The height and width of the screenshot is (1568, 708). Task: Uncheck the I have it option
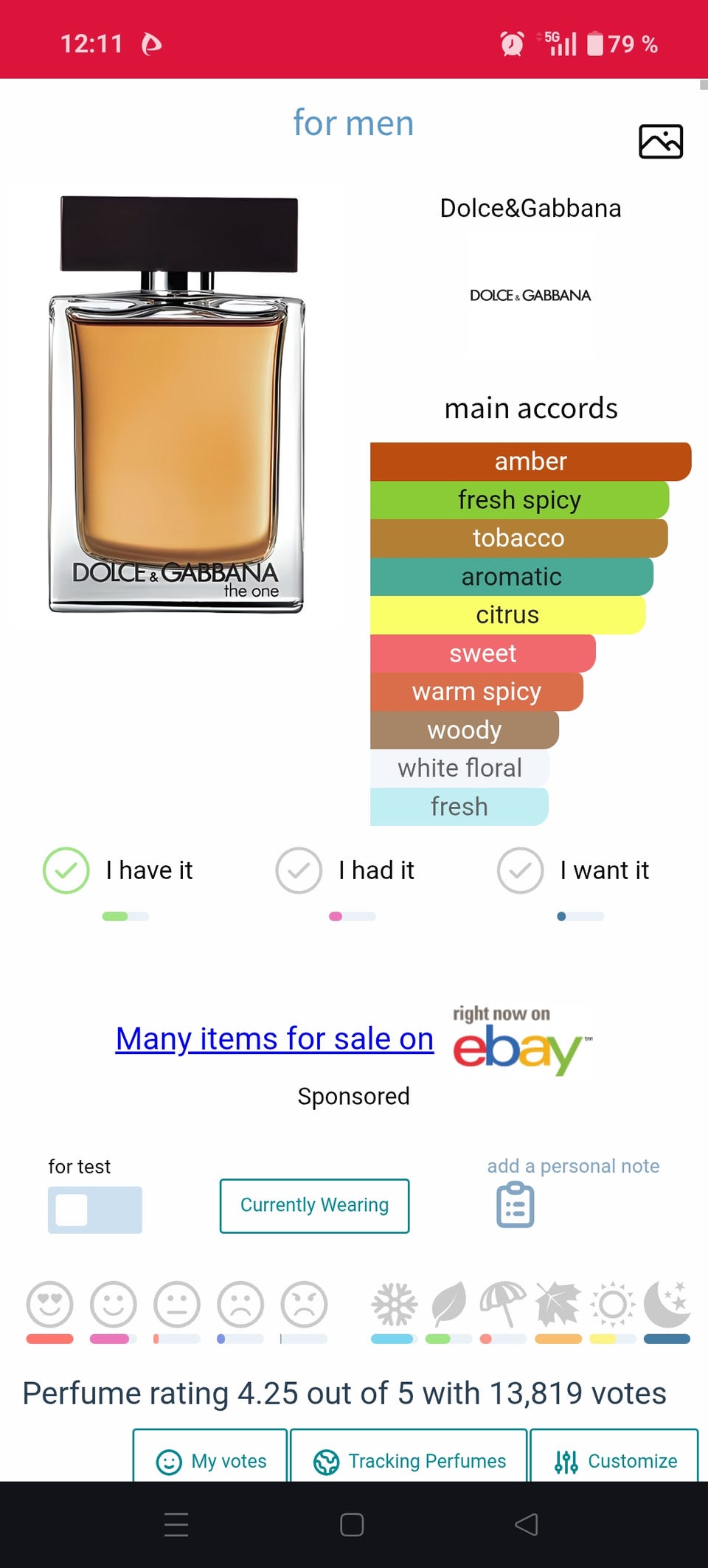click(x=66, y=870)
